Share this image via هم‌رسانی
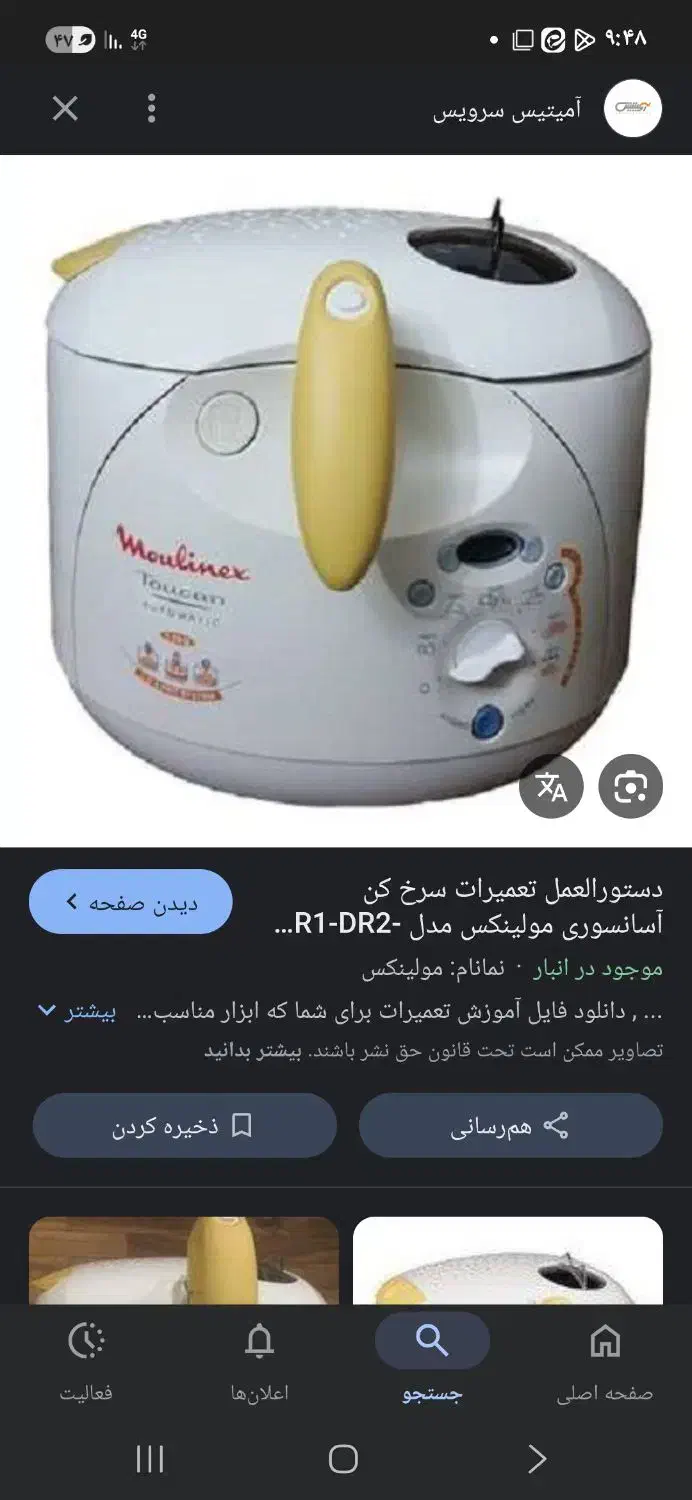 point(510,1126)
